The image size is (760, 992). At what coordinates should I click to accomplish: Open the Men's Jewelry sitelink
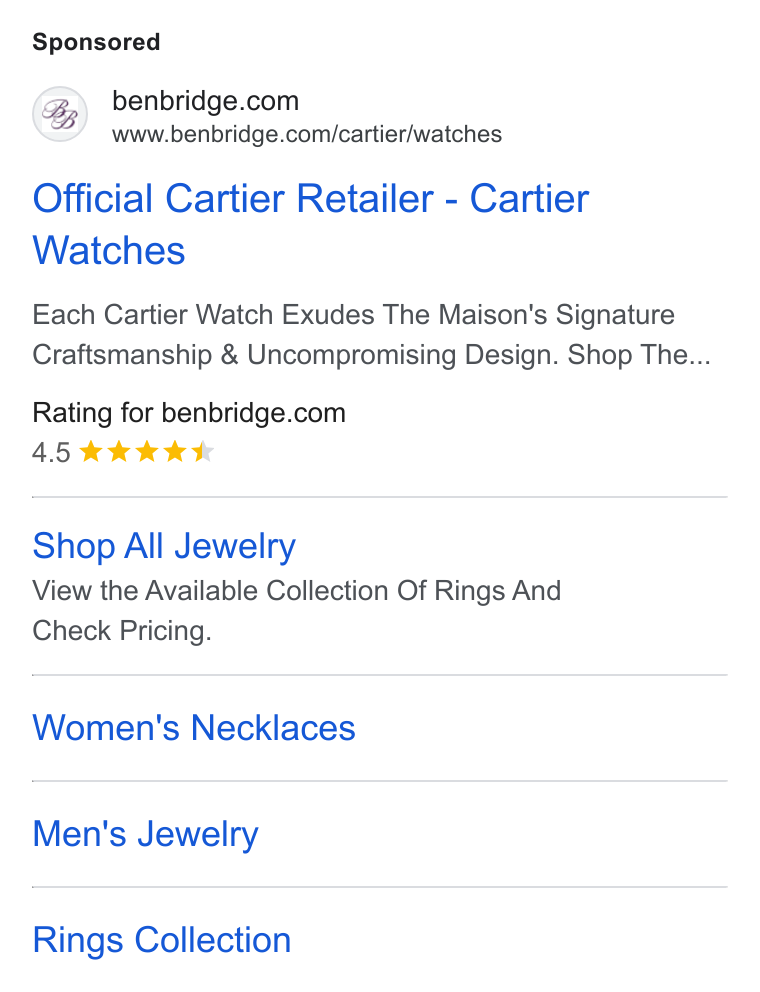click(x=146, y=834)
